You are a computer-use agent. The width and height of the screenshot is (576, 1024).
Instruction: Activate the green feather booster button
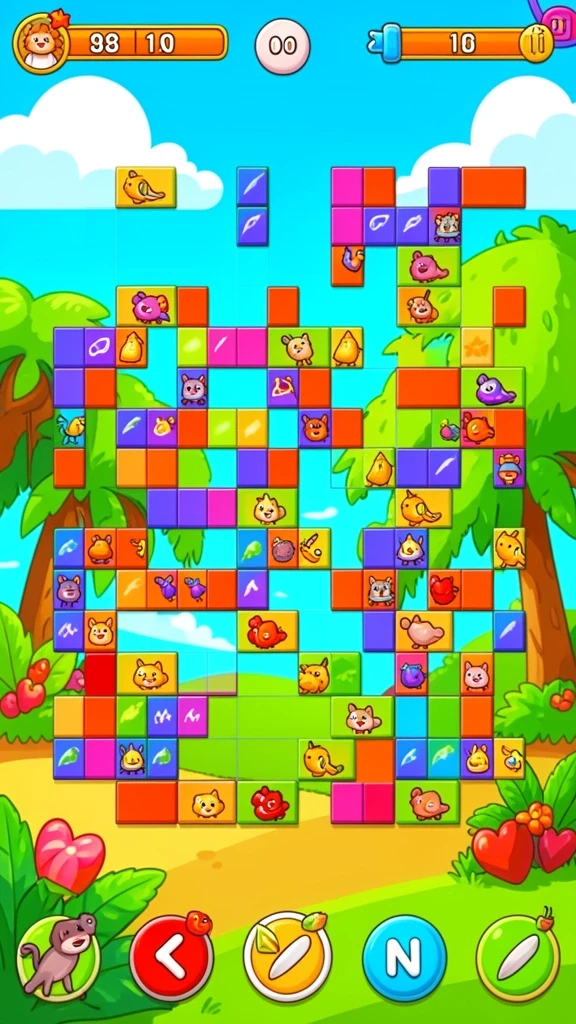pyautogui.click(x=518, y=957)
